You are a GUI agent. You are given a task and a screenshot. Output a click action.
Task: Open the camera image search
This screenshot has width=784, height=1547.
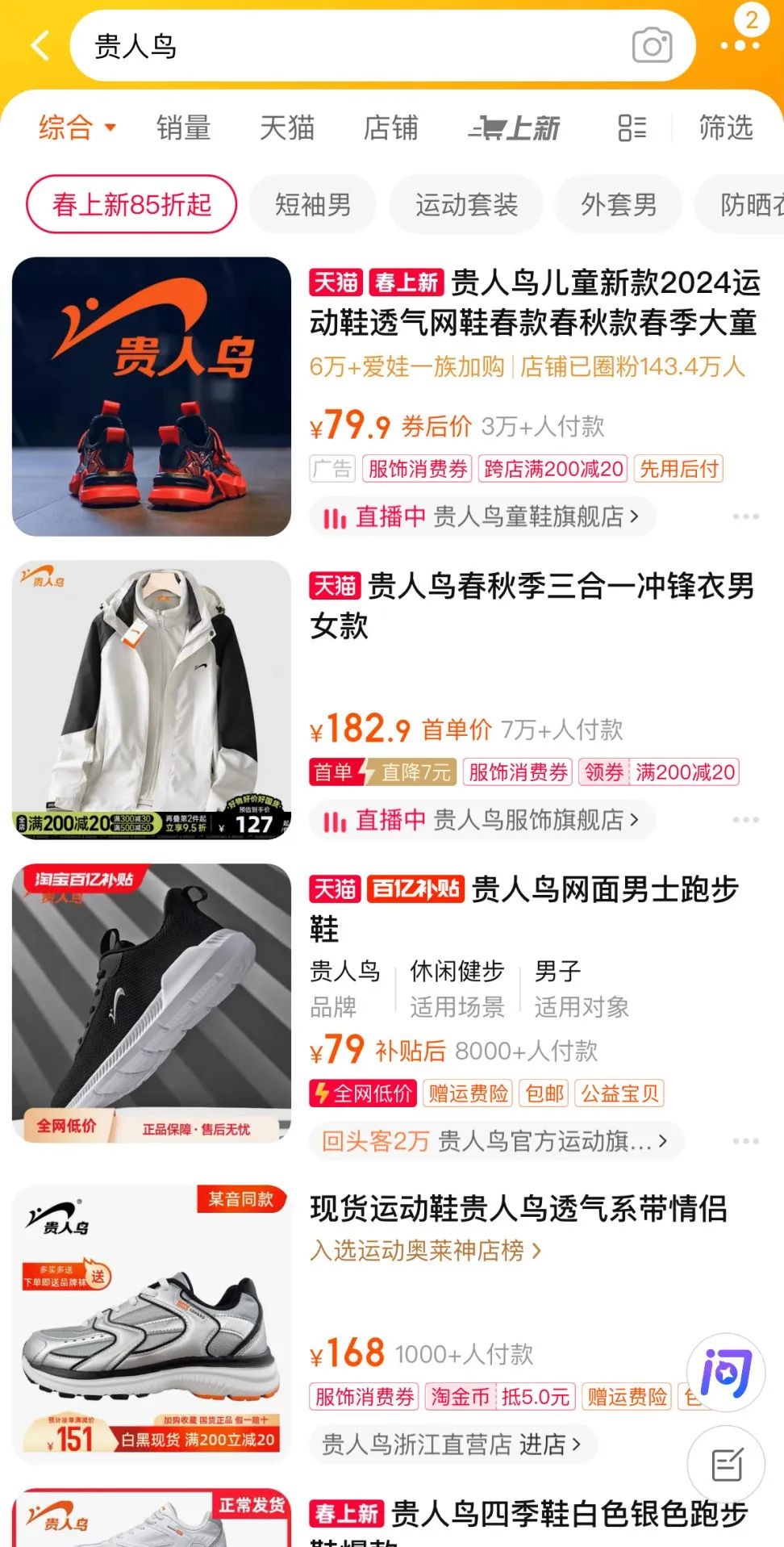coord(652,46)
